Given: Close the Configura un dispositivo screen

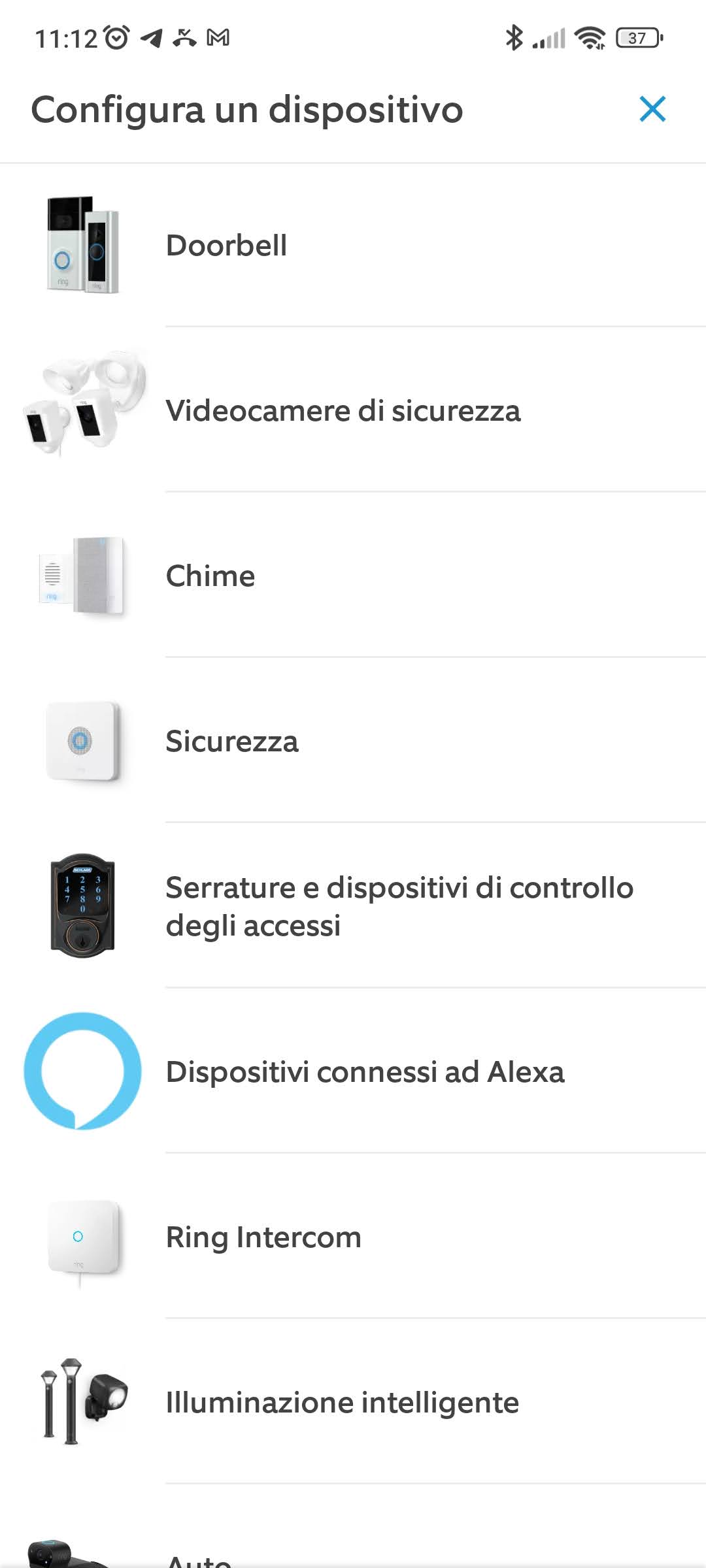Looking at the screenshot, I should pos(652,109).
